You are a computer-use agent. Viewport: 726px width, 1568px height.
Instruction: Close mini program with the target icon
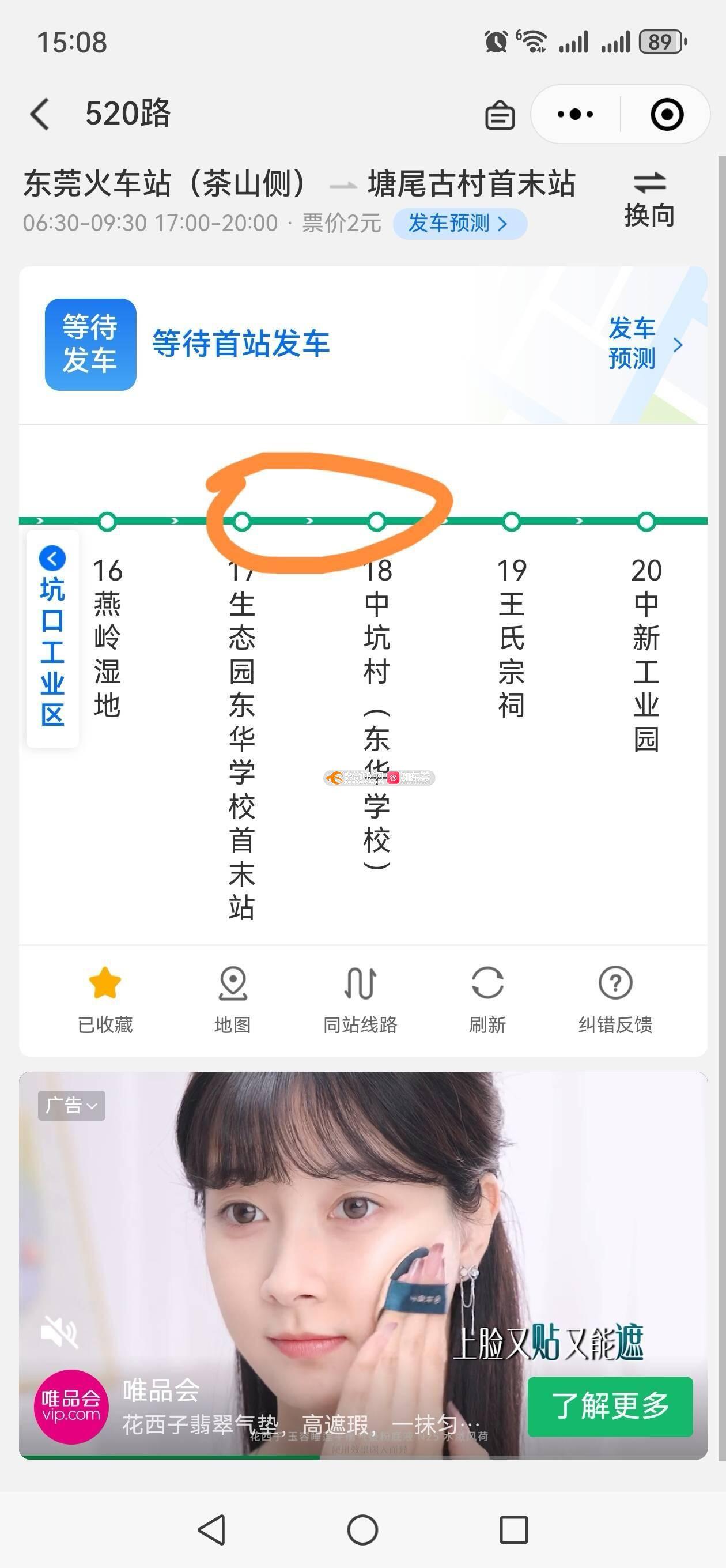pyautogui.click(x=666, y=115)
